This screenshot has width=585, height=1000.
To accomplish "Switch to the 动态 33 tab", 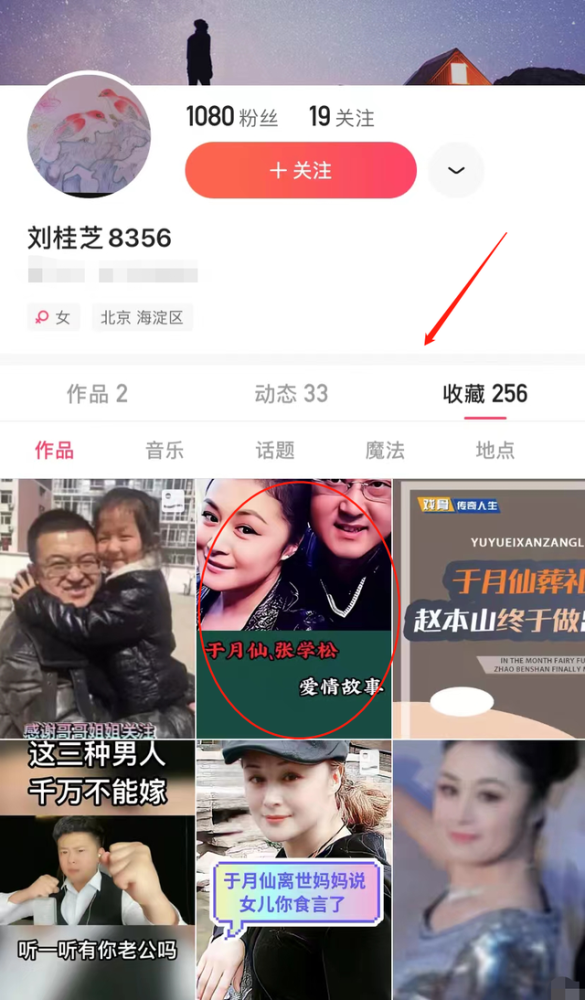I will click(291, 393).
